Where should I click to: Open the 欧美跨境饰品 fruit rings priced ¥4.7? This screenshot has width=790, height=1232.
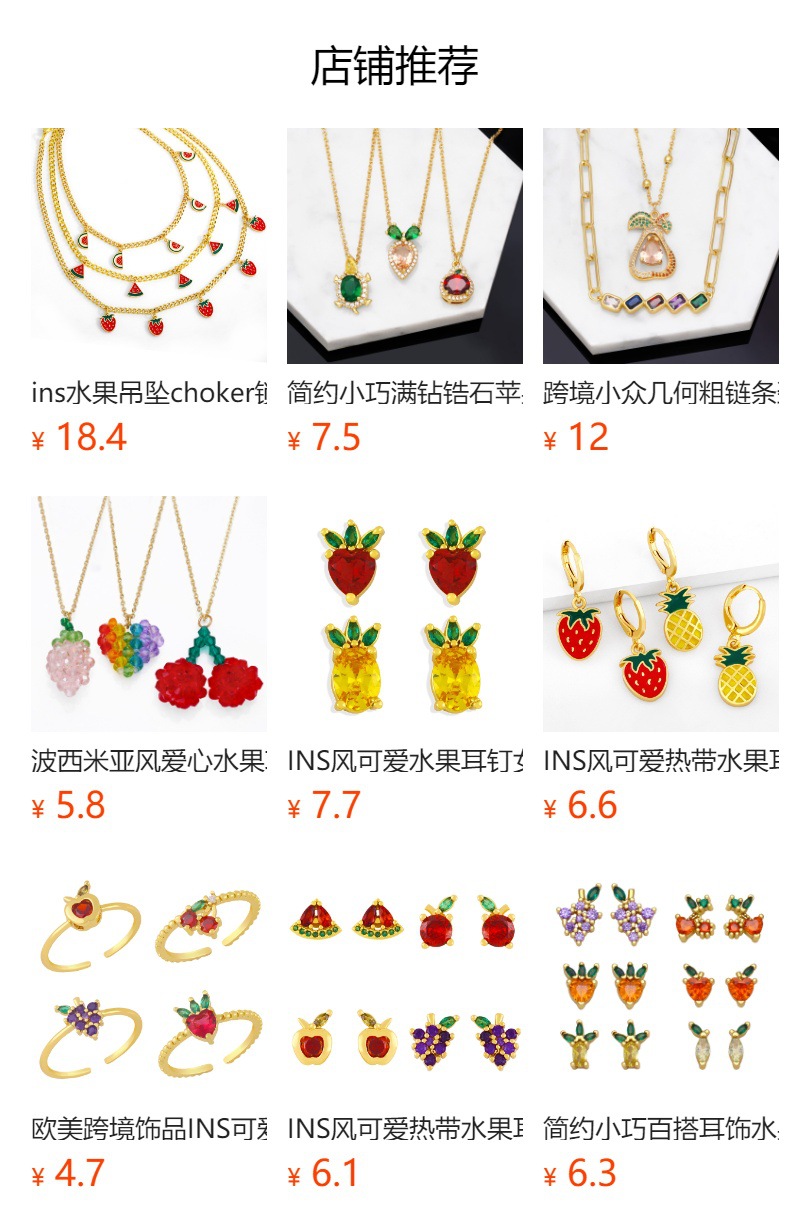pyautogui.click(x=149, y=982)
